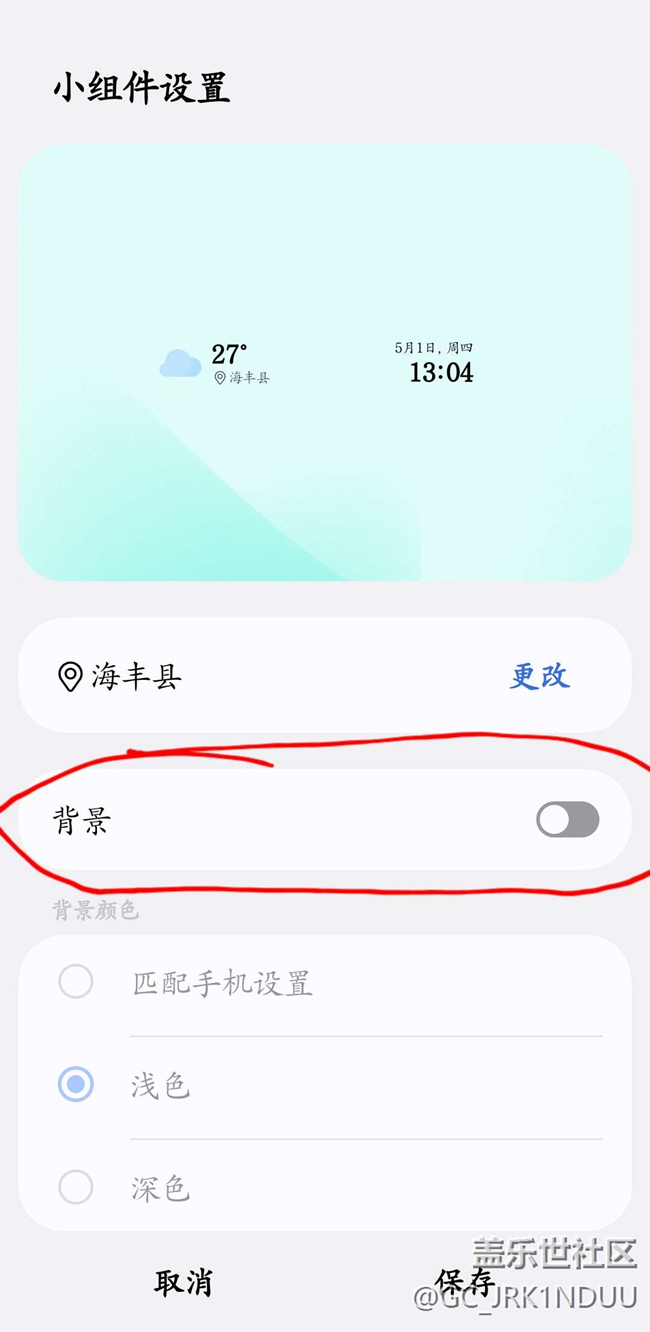Tap 更改 to change the location
Image resolution: width=650 pixels, height=1332 pixels.
539,677
